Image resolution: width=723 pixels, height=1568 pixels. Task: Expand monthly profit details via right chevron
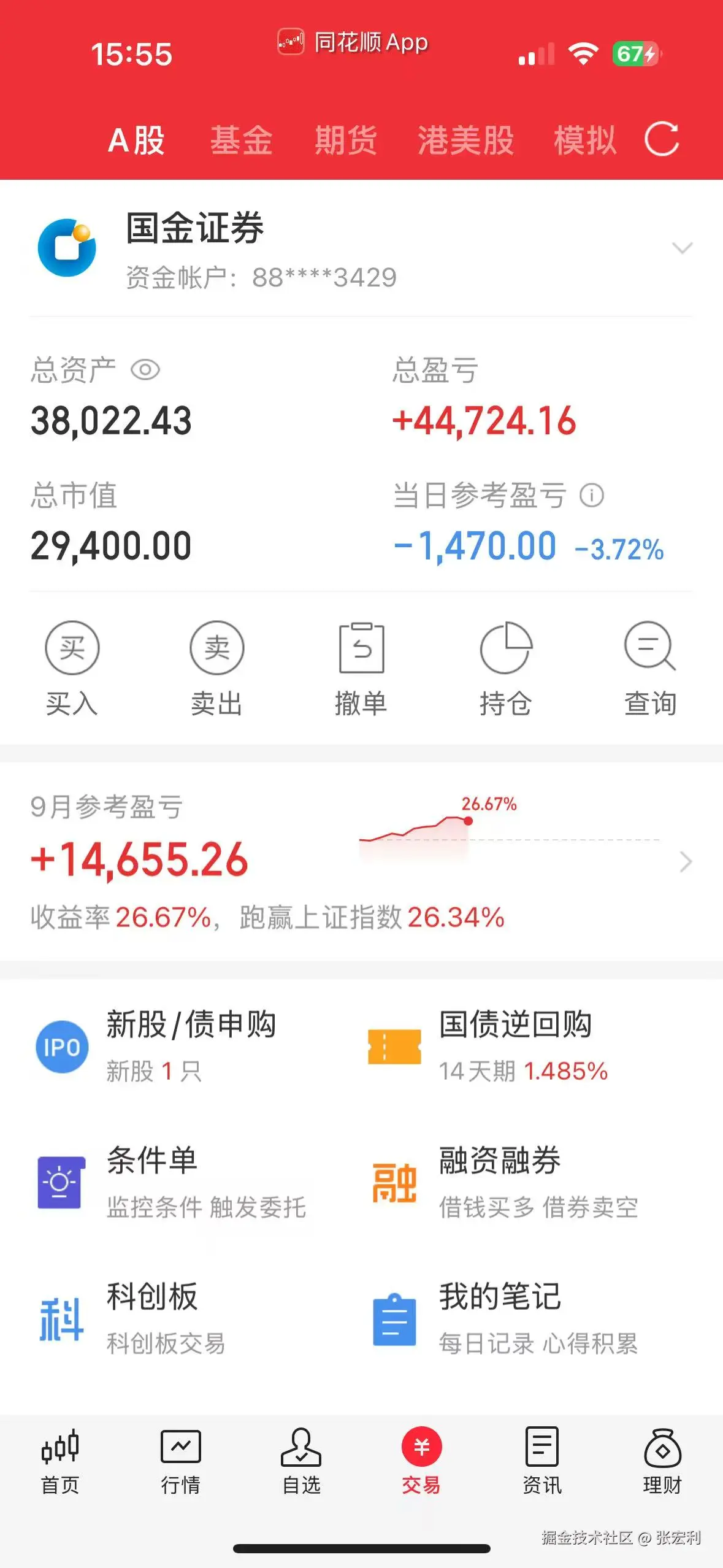(684, 861)
